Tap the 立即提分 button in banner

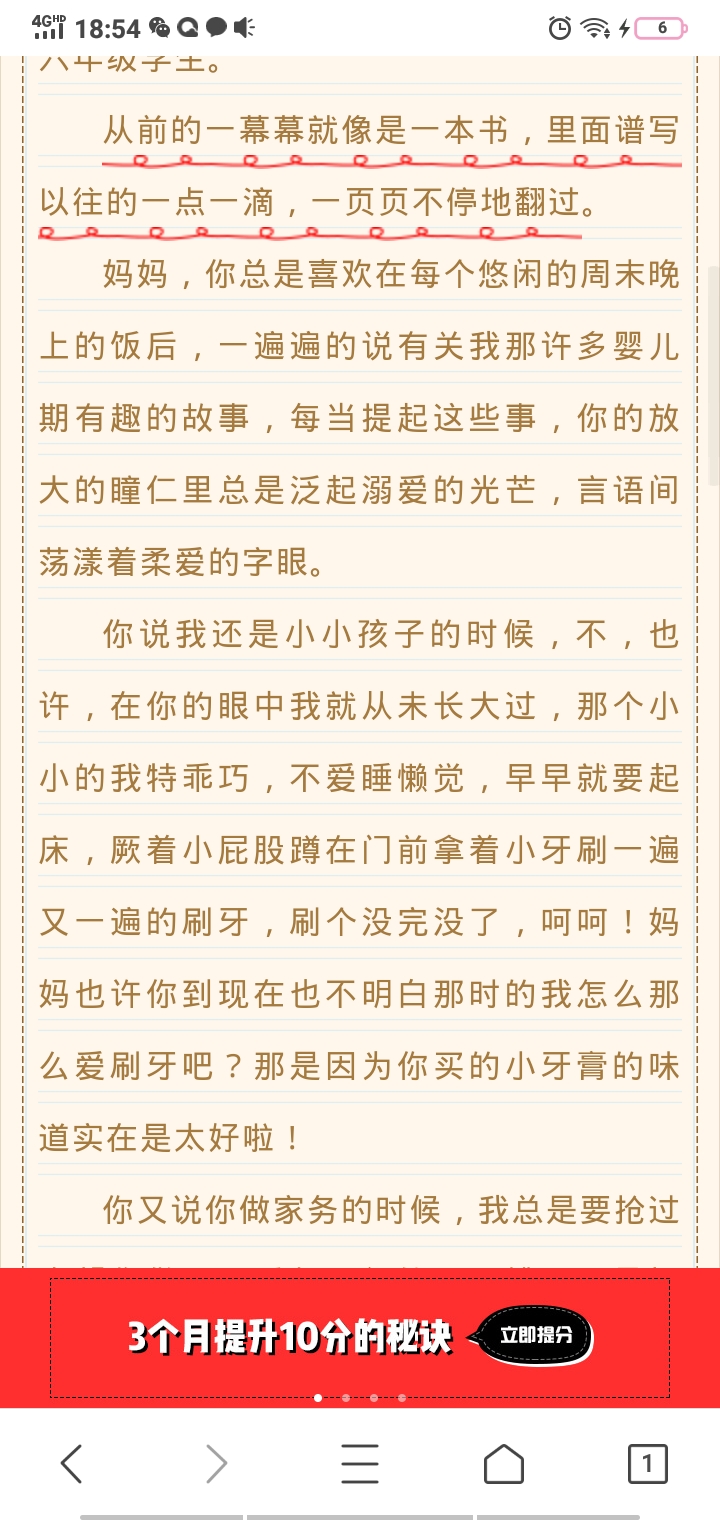coord(535,1335)
